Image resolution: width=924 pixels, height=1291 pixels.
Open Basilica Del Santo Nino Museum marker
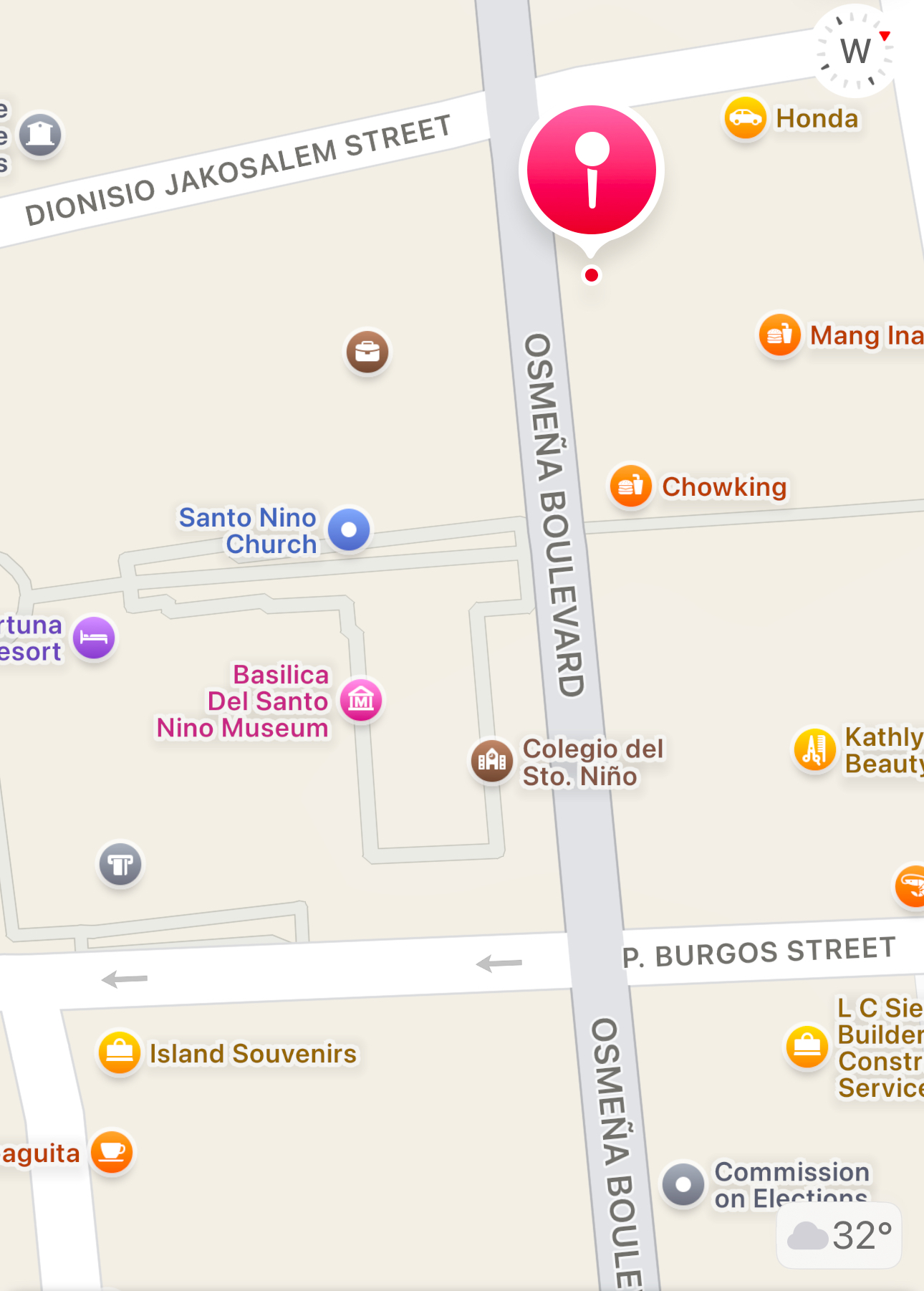361,700
